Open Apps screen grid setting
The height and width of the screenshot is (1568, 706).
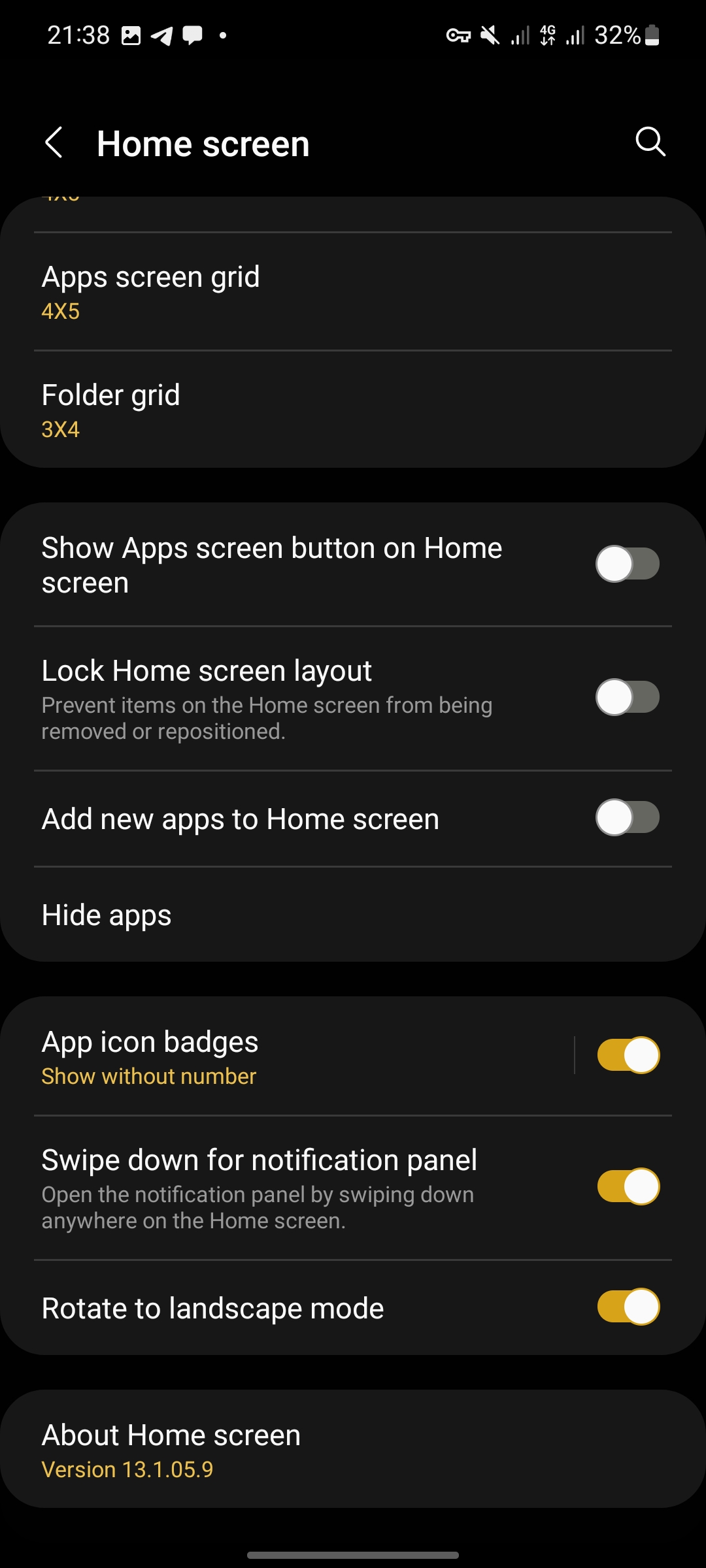point(353,292)
